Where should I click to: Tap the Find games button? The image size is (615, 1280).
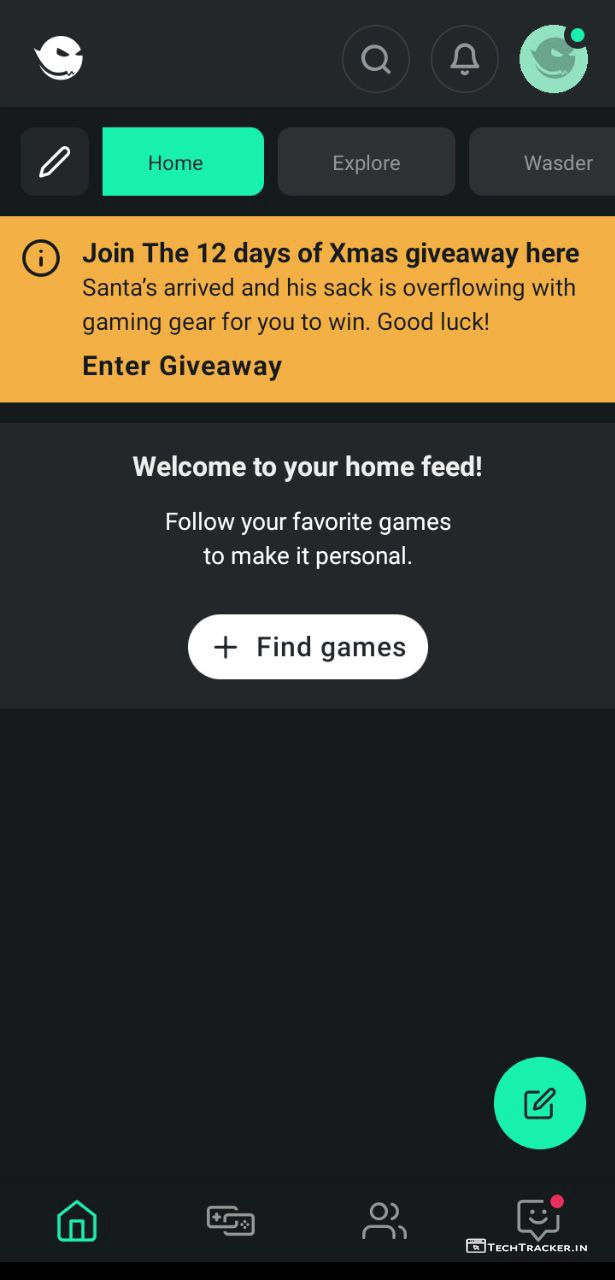[x=308, y=647]
